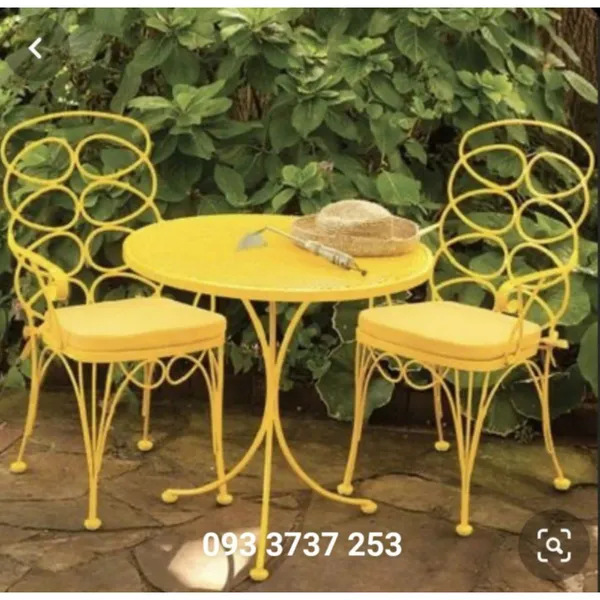Open visual image search for this photo
The image size is (600, 600).
pyautogui.click(x=553, y=545)
